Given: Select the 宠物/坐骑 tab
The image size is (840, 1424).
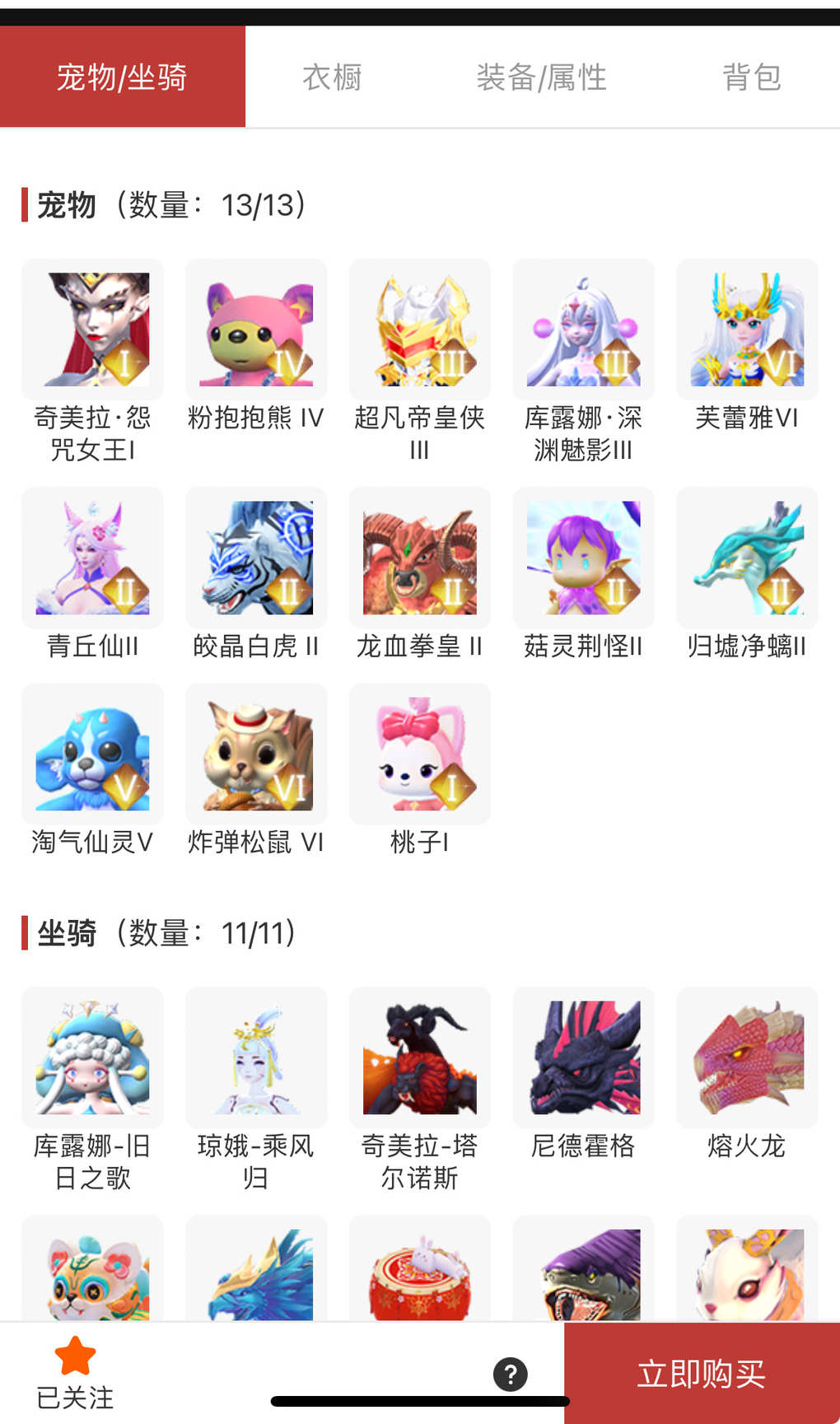Looking at the screenshot, I should point(122,77).
